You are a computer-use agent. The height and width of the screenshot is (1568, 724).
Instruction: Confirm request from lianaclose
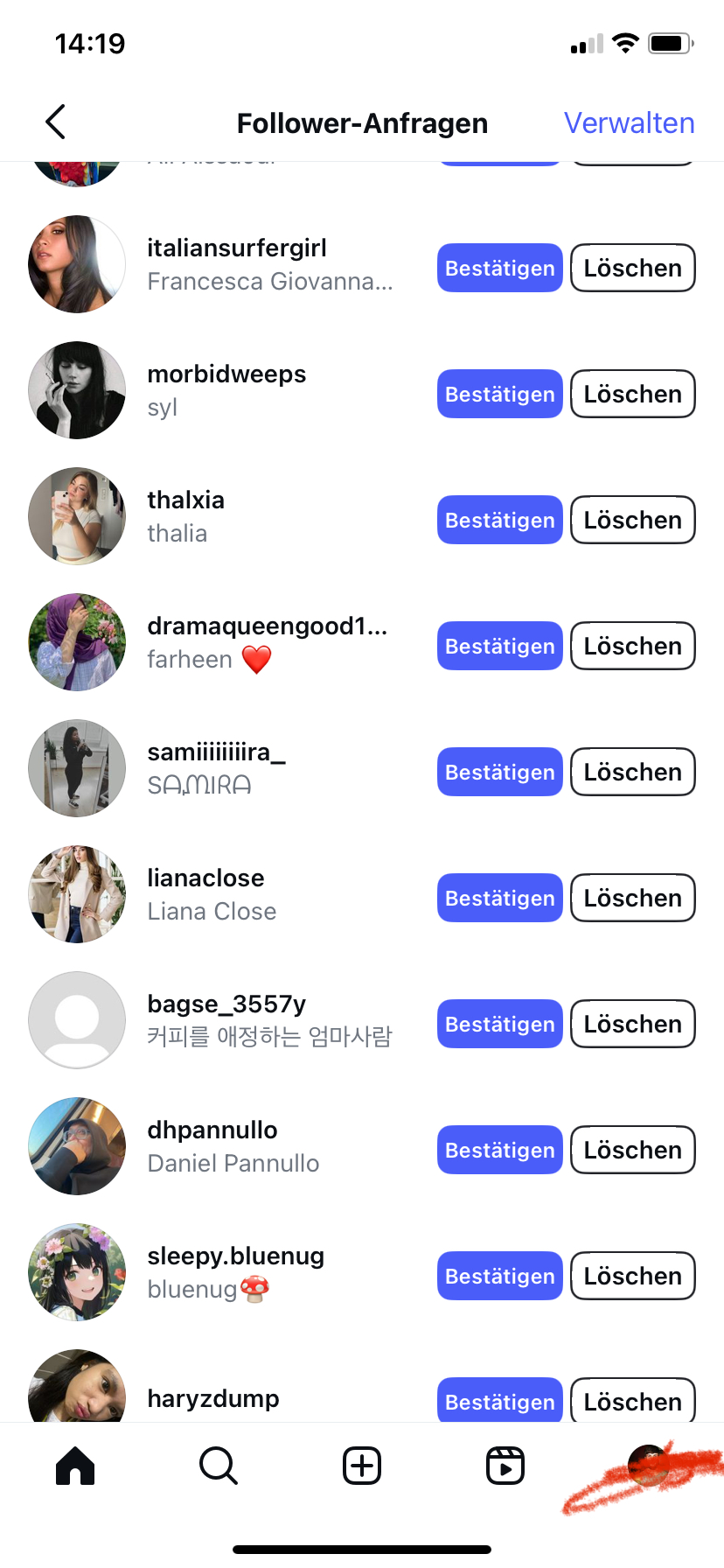point(499,898)
